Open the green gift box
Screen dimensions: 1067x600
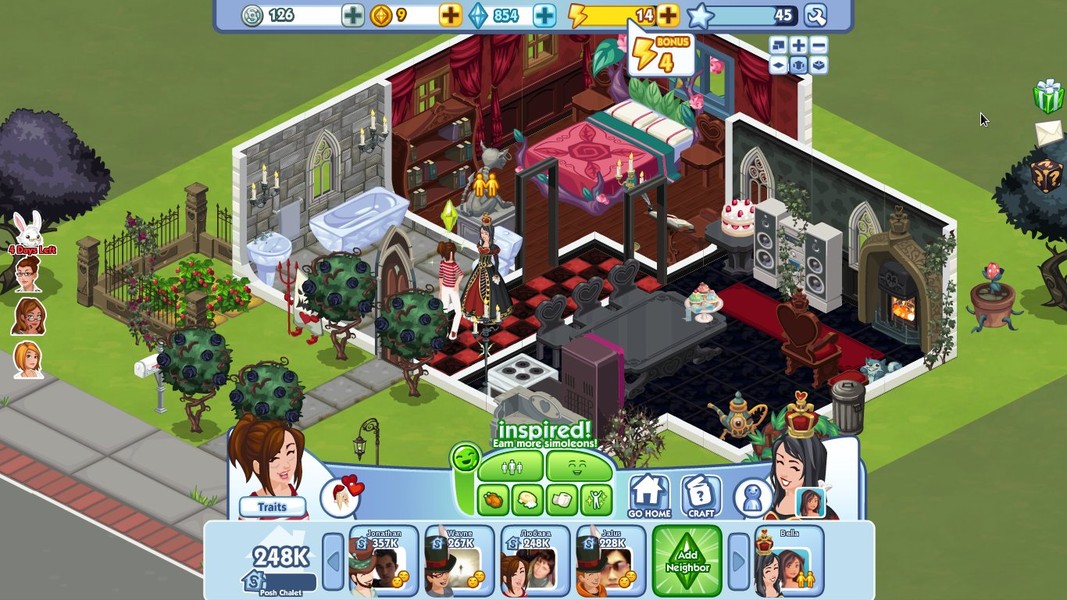click(1048, 97)
